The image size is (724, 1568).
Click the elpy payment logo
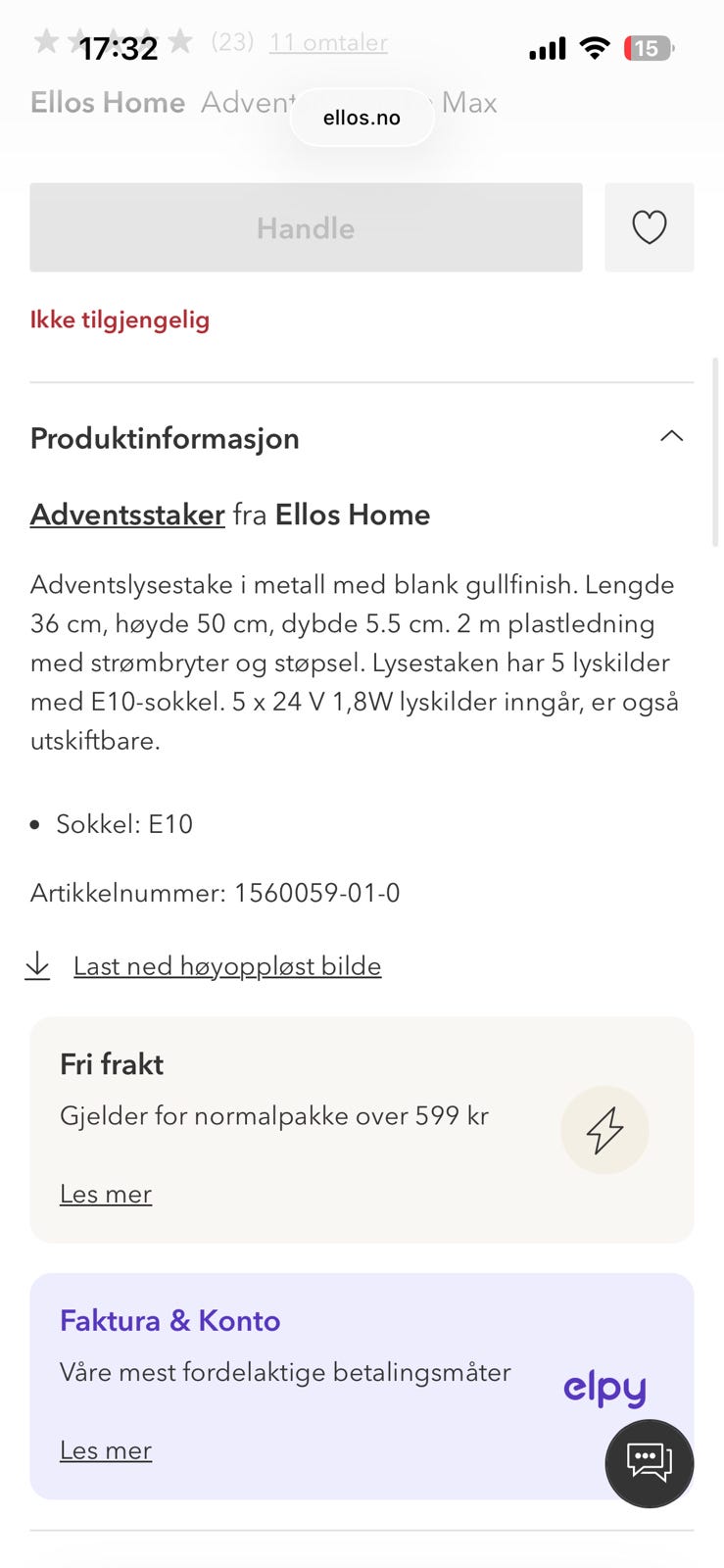tap(604, 1388)
